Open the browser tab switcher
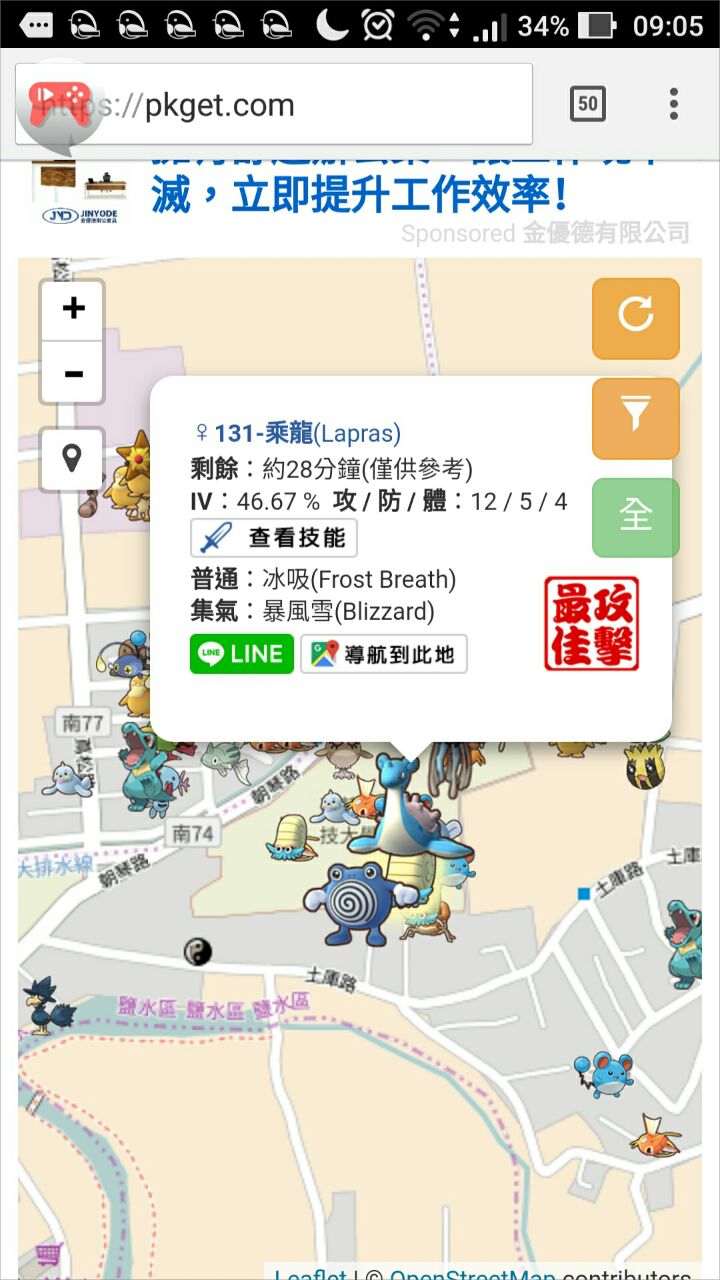Viewport: 720px width, 1280px height. [x=588, y=104]
